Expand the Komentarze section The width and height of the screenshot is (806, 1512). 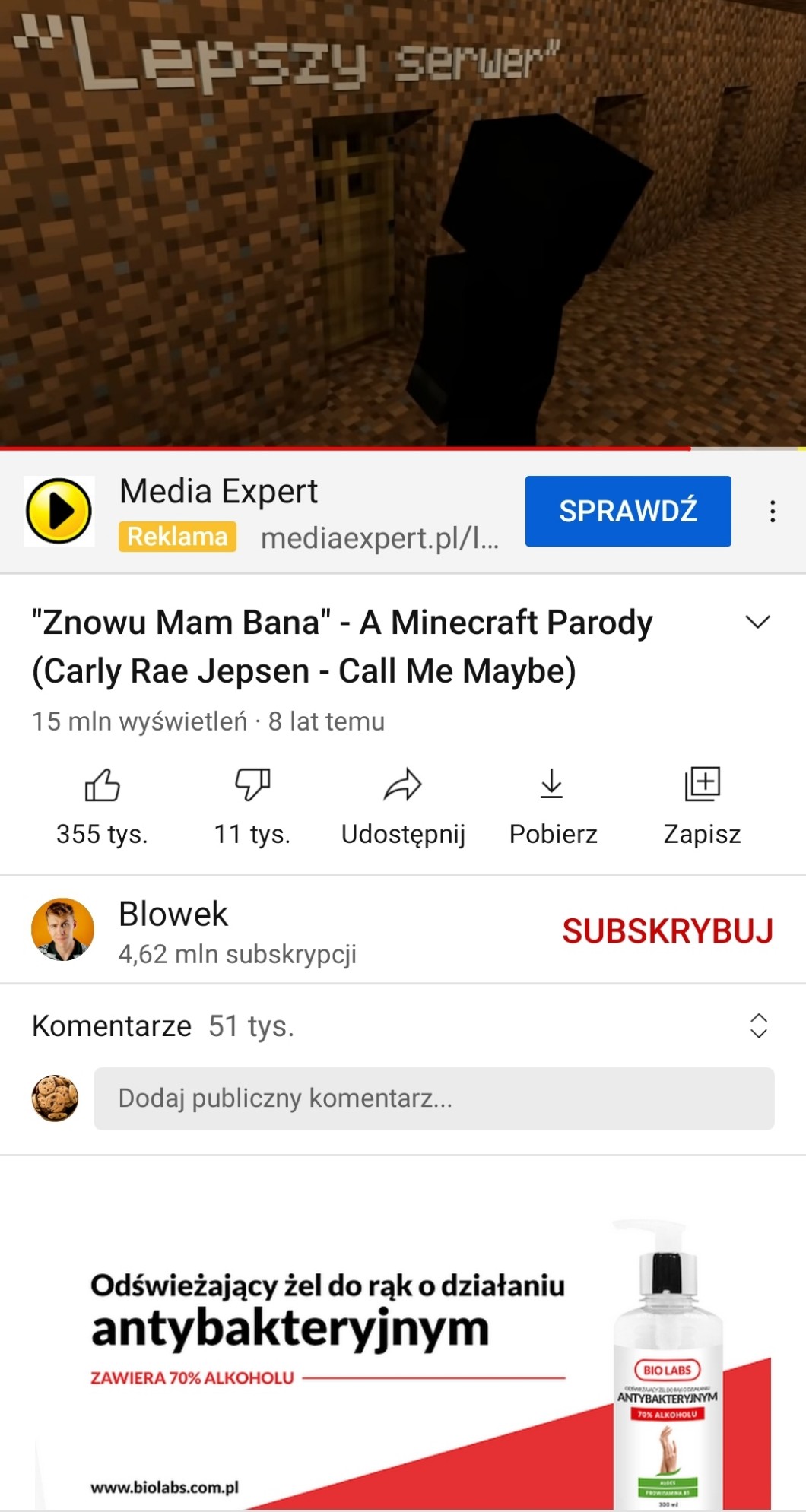point(758,1025)
